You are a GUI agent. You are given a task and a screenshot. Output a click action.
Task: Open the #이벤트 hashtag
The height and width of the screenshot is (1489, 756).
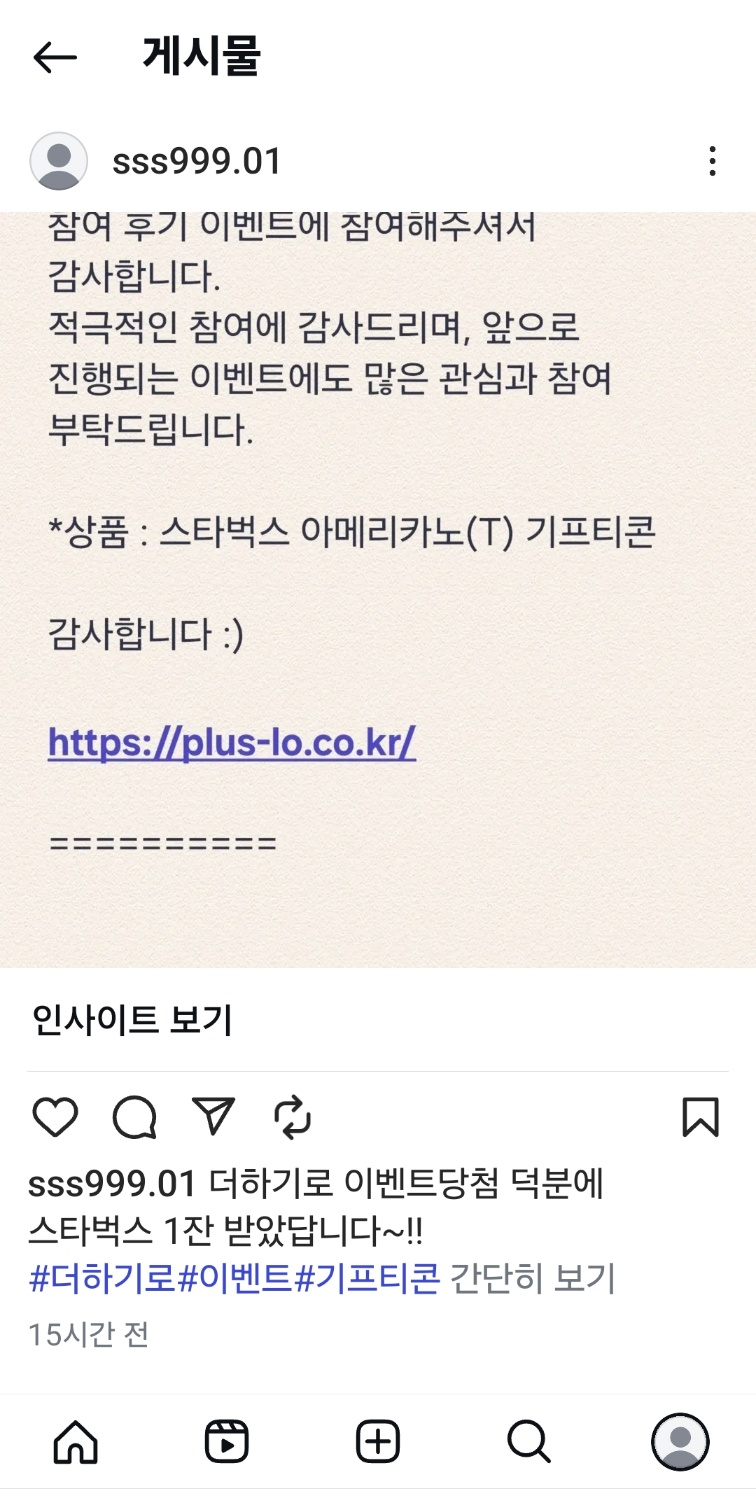pos(235,1278)
